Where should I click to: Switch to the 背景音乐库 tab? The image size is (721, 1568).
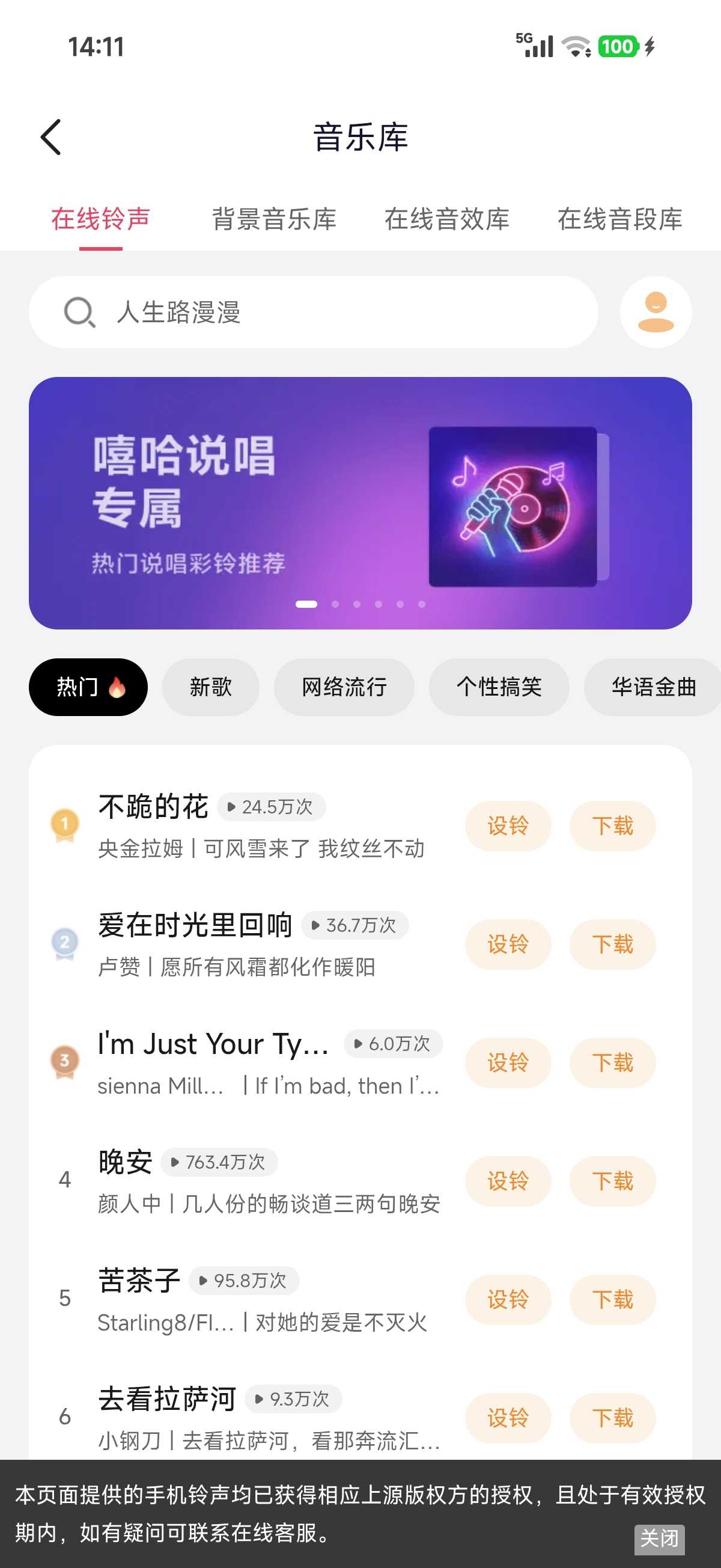(x=274, y=219)
